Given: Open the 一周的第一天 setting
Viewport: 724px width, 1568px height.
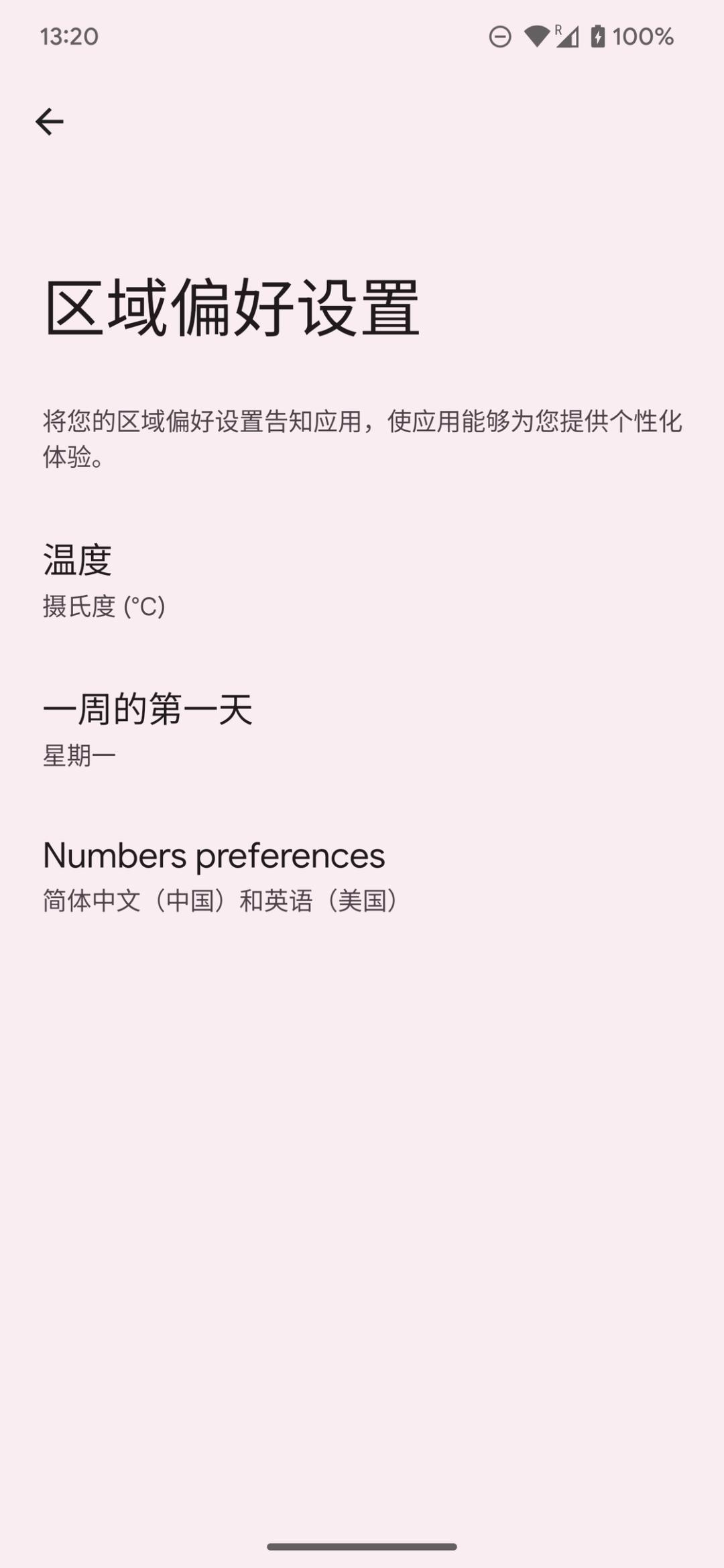Looking at the screenshot, I should 362,729.
